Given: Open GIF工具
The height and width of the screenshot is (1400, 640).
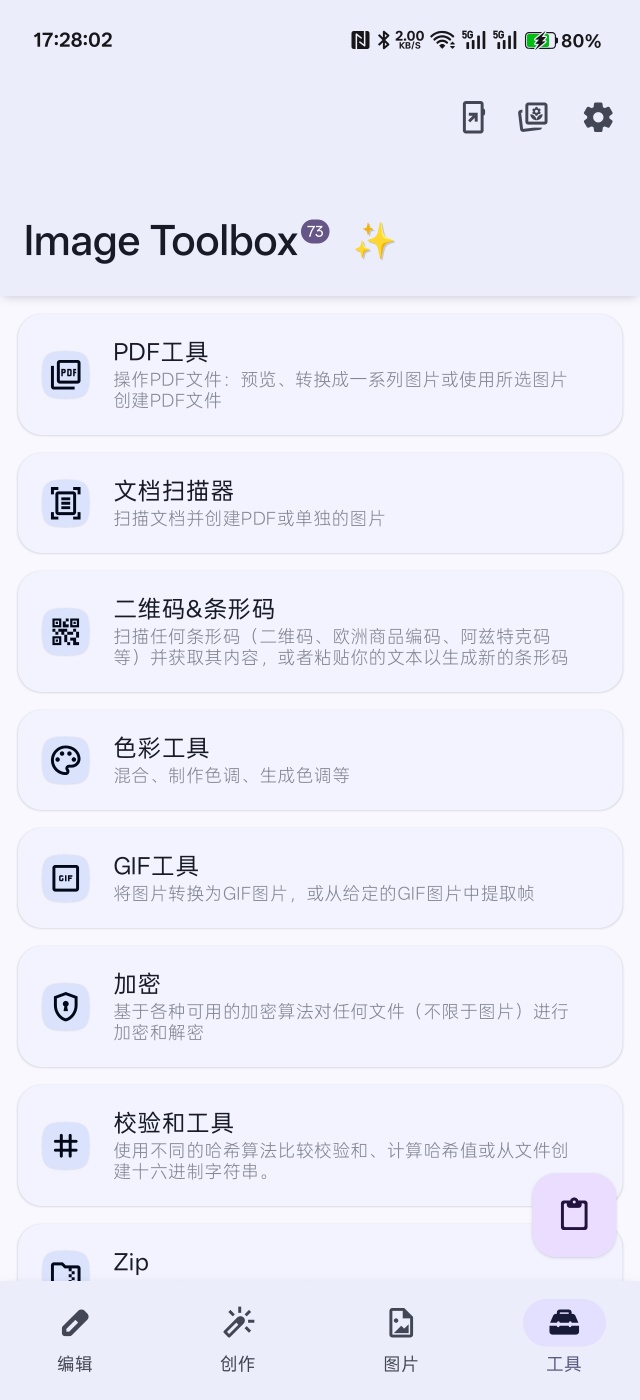Looking at the screenshot, I should point(320,878).
